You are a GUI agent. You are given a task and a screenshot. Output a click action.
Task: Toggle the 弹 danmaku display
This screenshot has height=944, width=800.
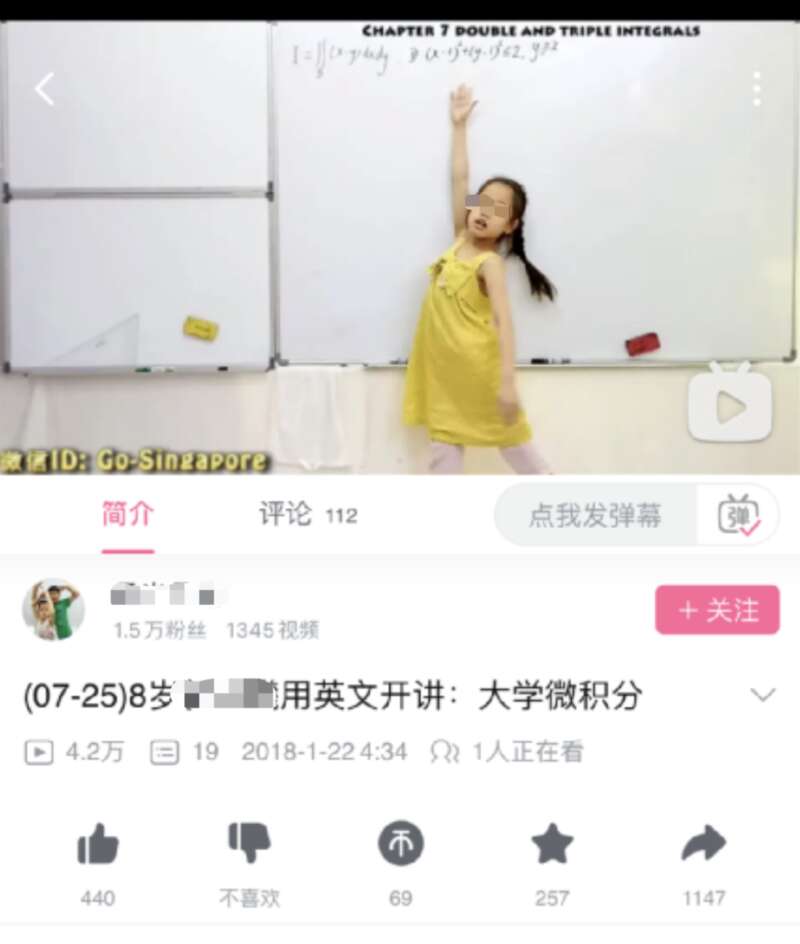point(738,515)
